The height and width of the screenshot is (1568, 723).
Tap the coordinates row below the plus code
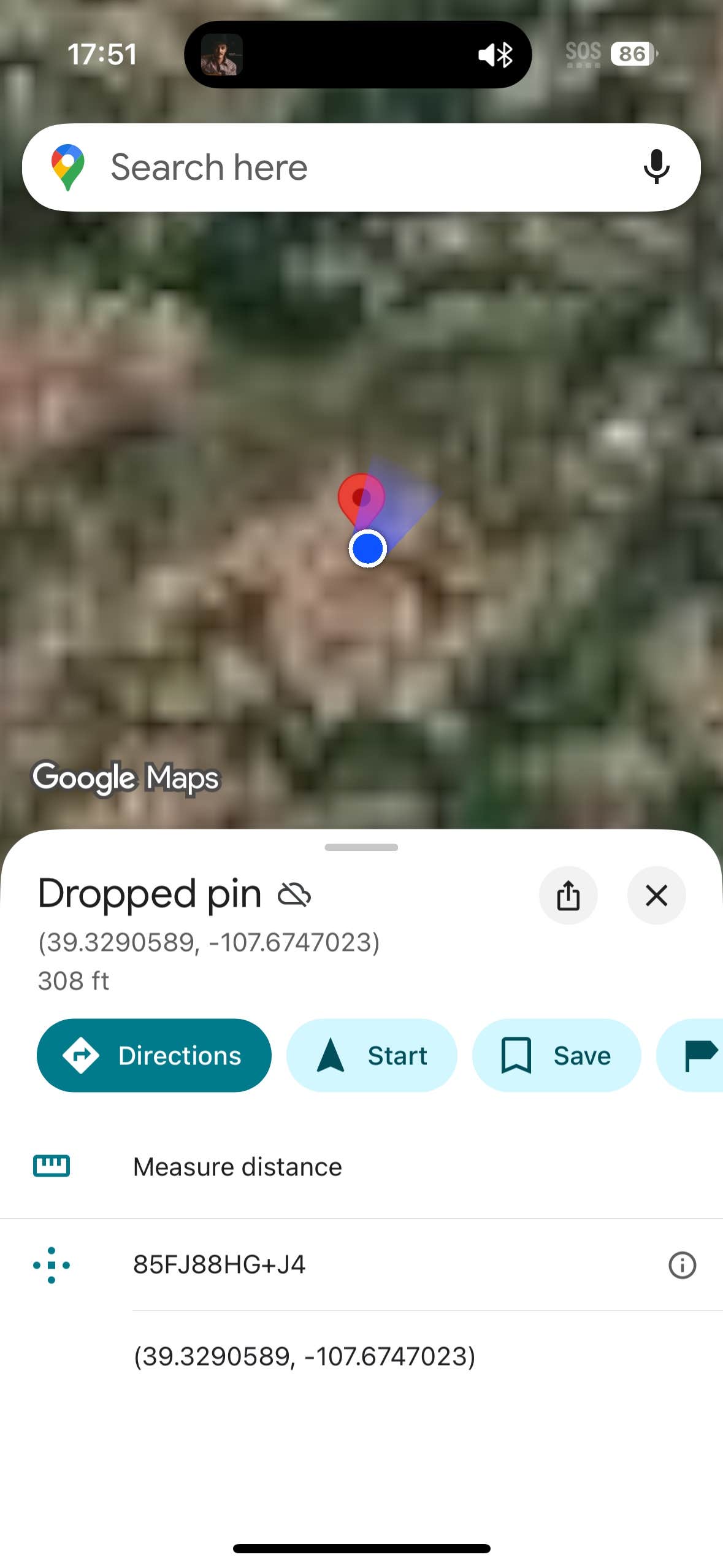304,1356
